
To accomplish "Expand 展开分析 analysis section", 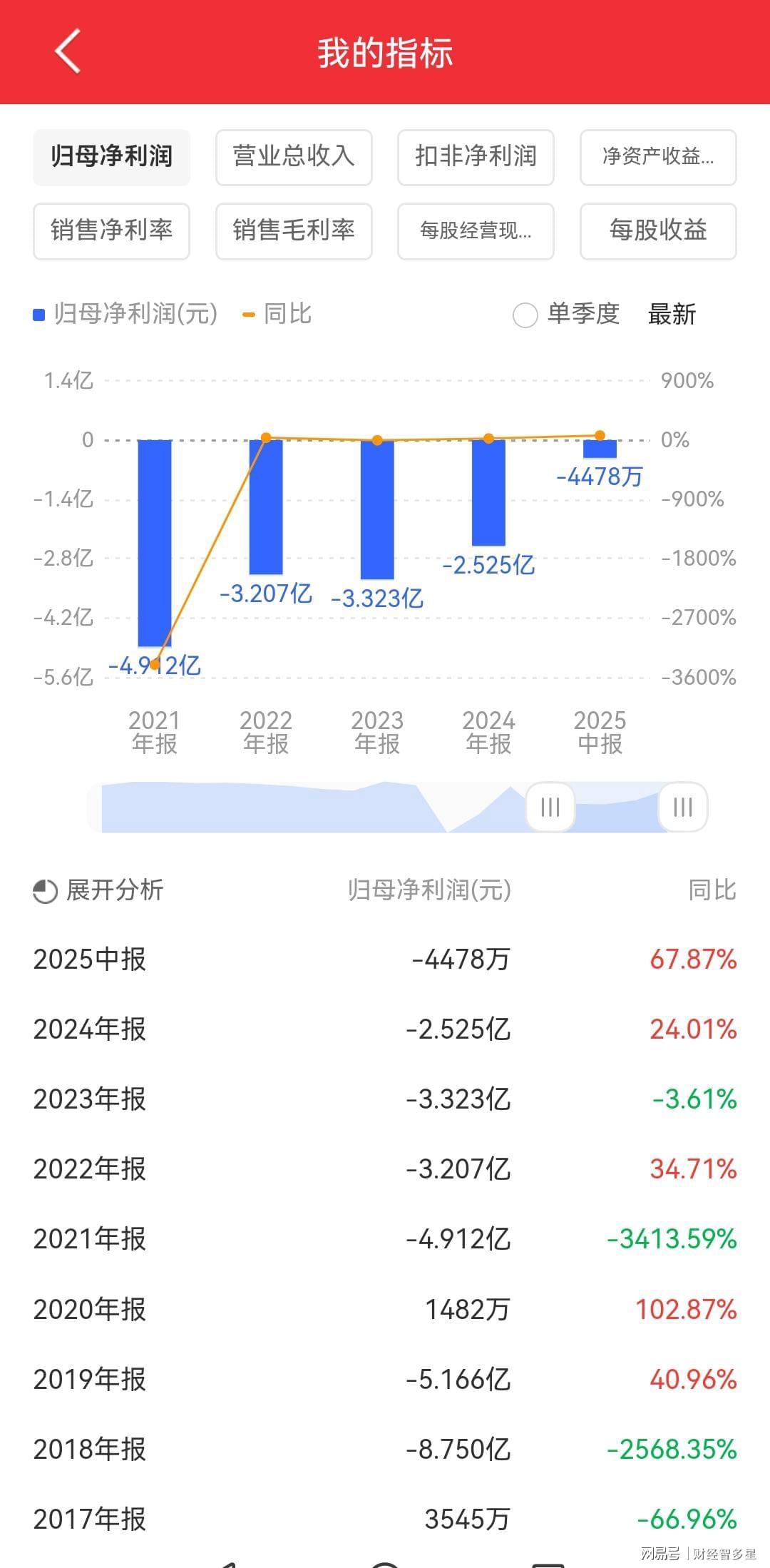I will pyautogui.click(x=98, y=890).
